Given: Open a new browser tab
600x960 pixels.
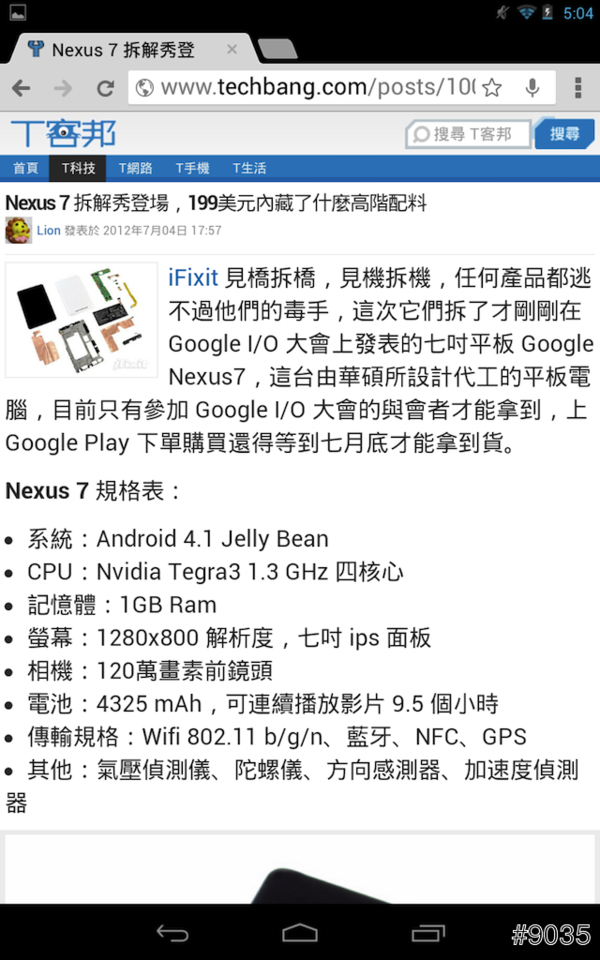Looking at the screenshot, I should [275, 49].
